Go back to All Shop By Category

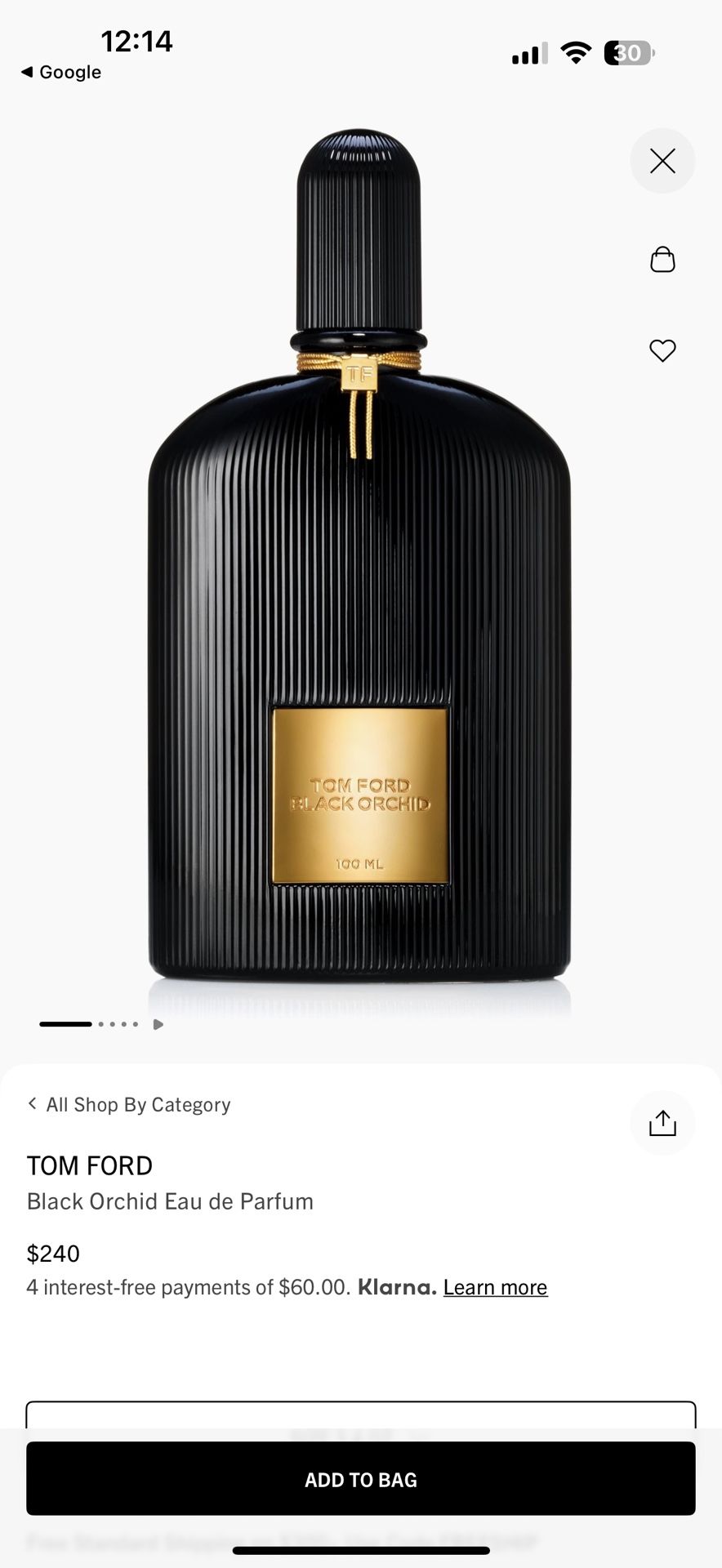pos(129,1104)
